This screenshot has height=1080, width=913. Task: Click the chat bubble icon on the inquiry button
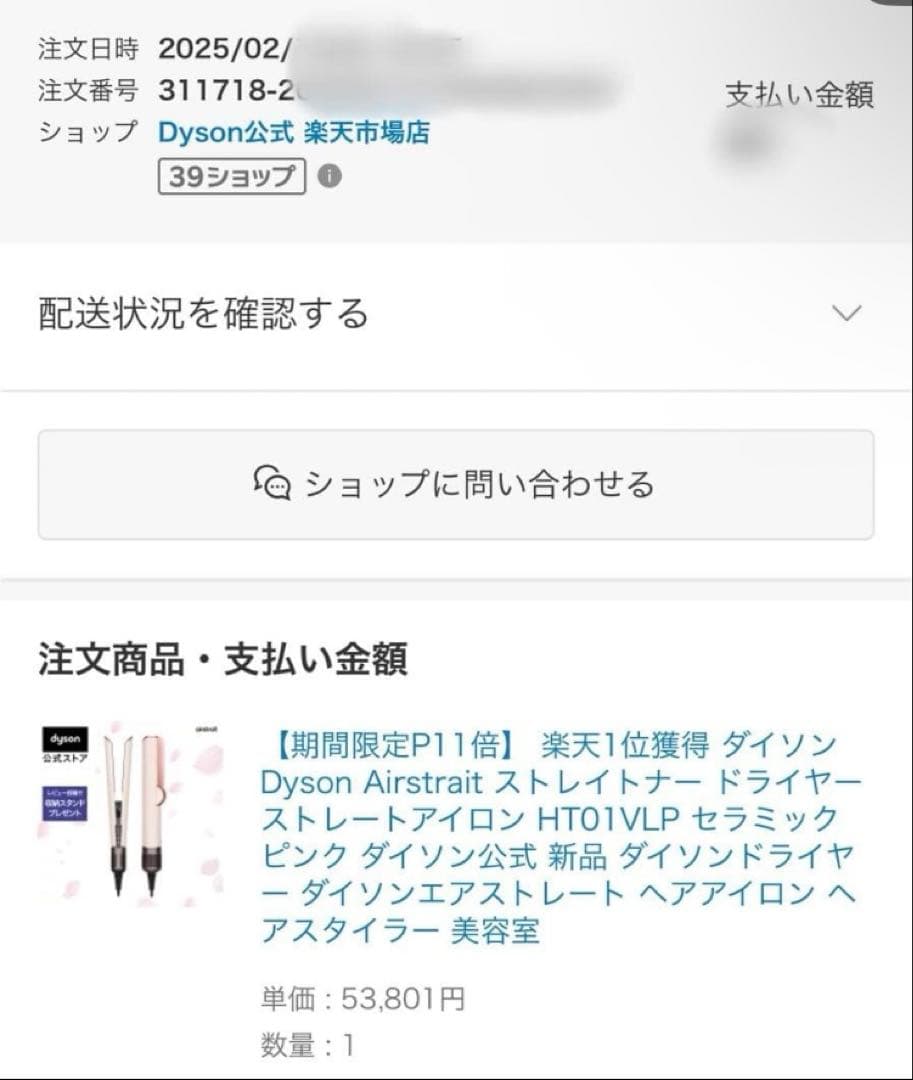[x=272, y=483]
